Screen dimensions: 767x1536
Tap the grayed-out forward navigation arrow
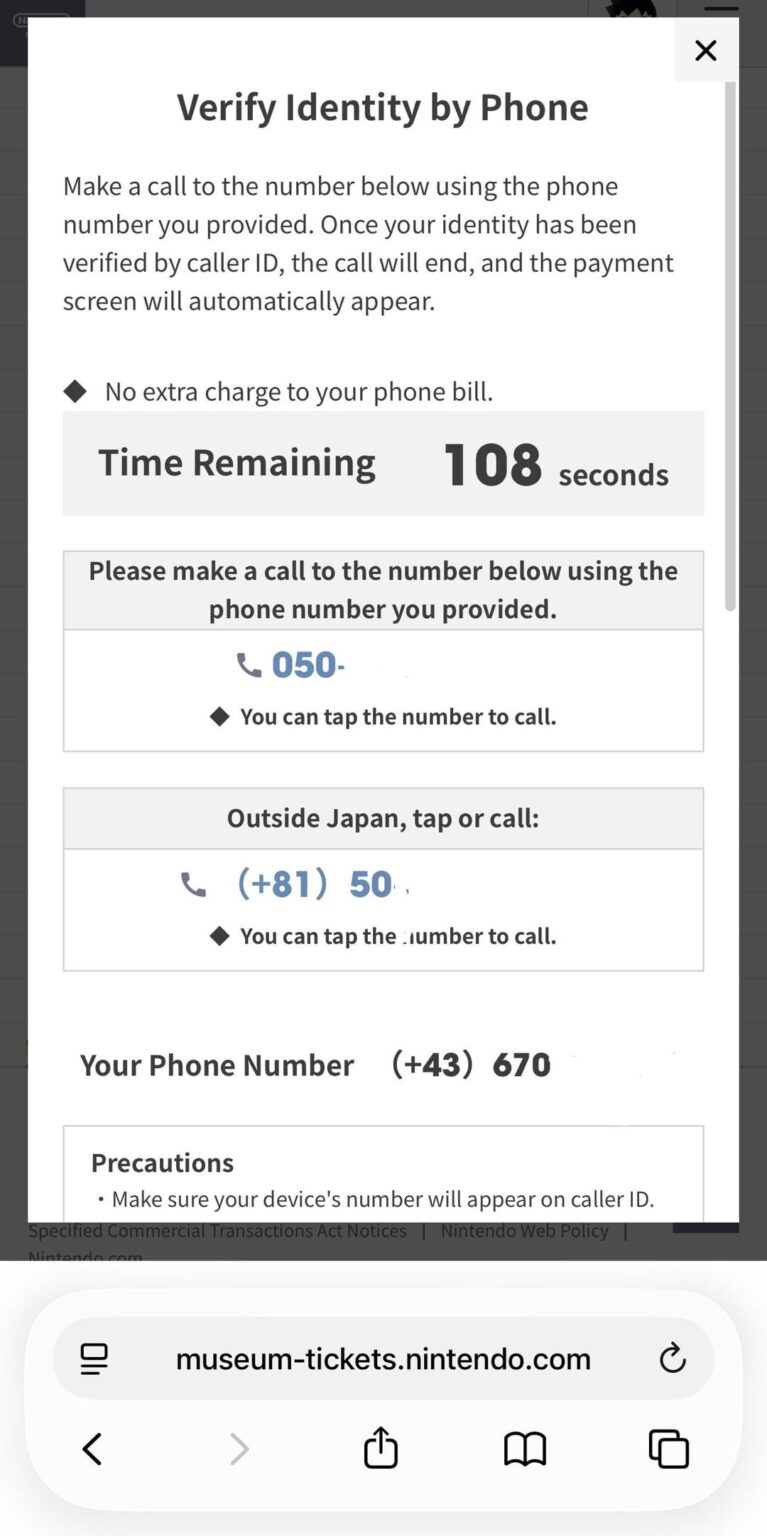tap(238, 1448)
